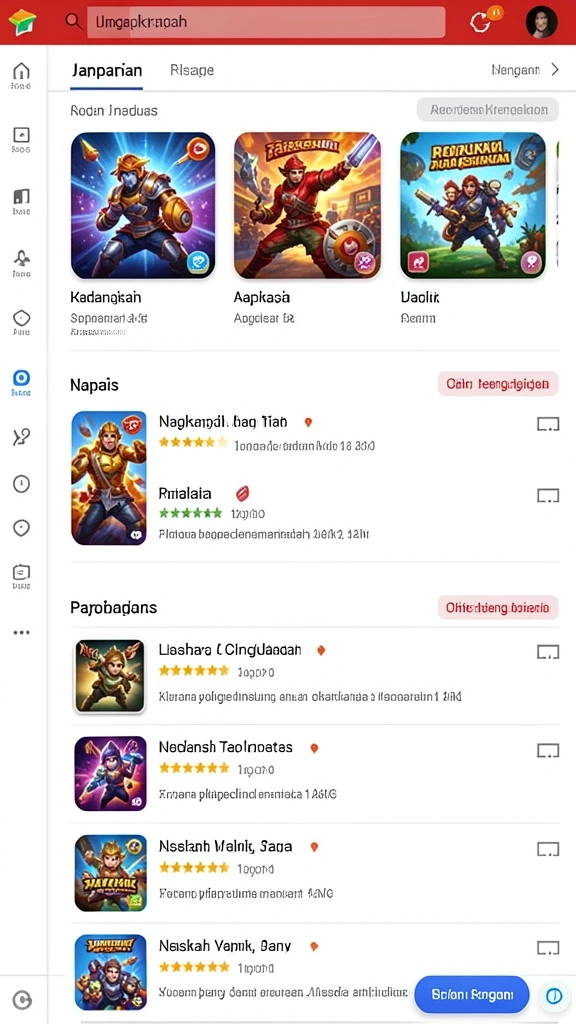Open the Kadangkah game card
This screenshot has height=1024, width=576.
point(142,234)
